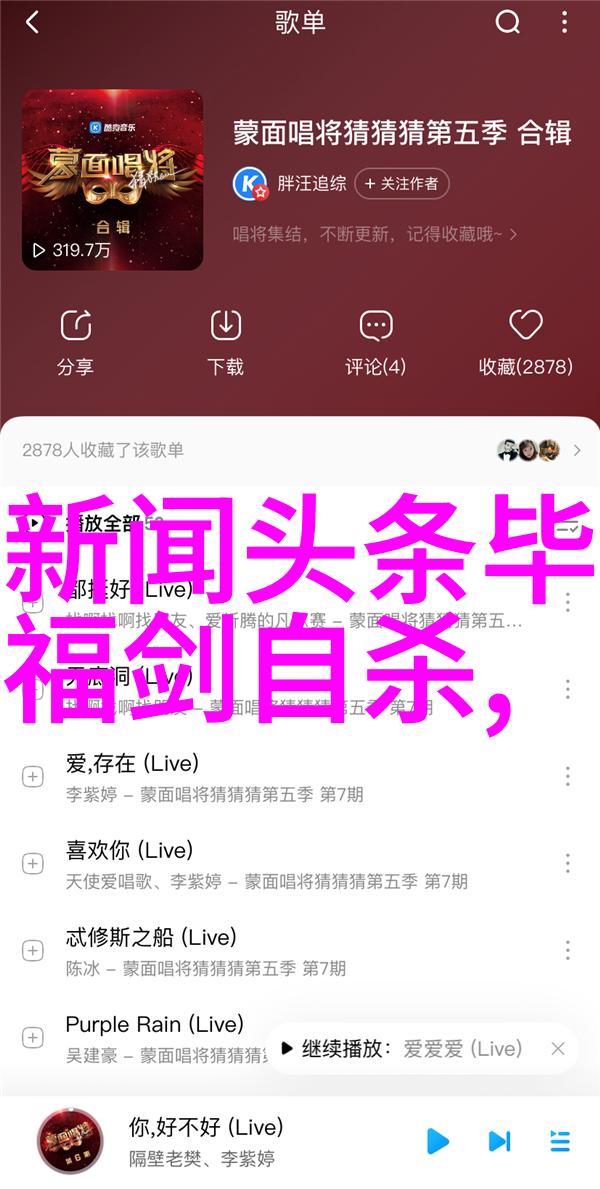Add the playlist to favorites

525,342
